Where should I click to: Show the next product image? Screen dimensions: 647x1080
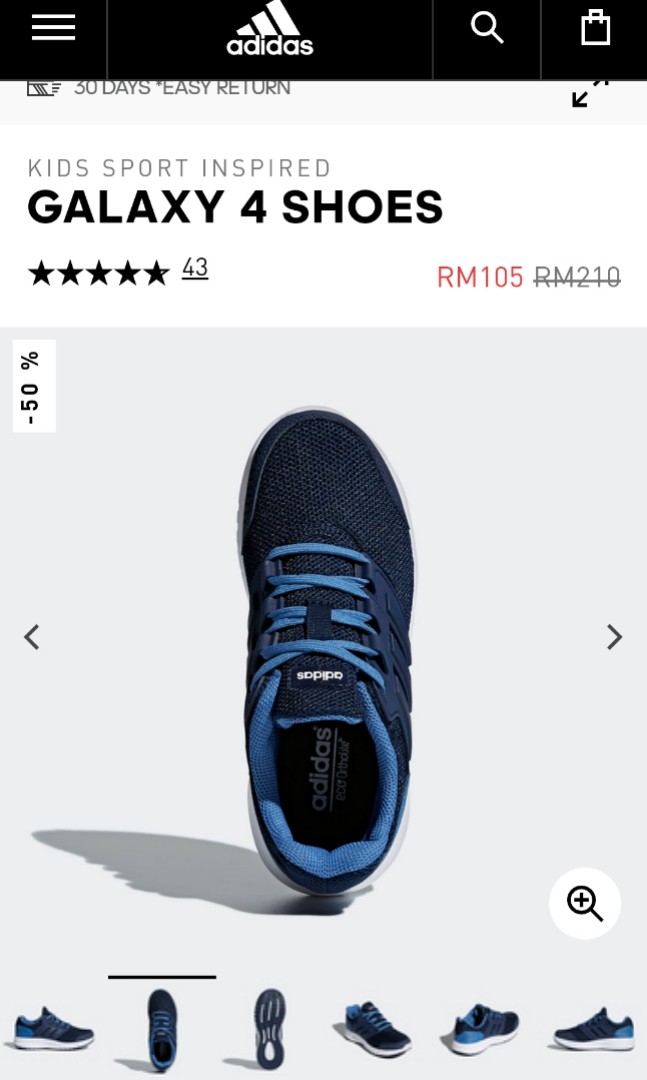pos(614,637)
